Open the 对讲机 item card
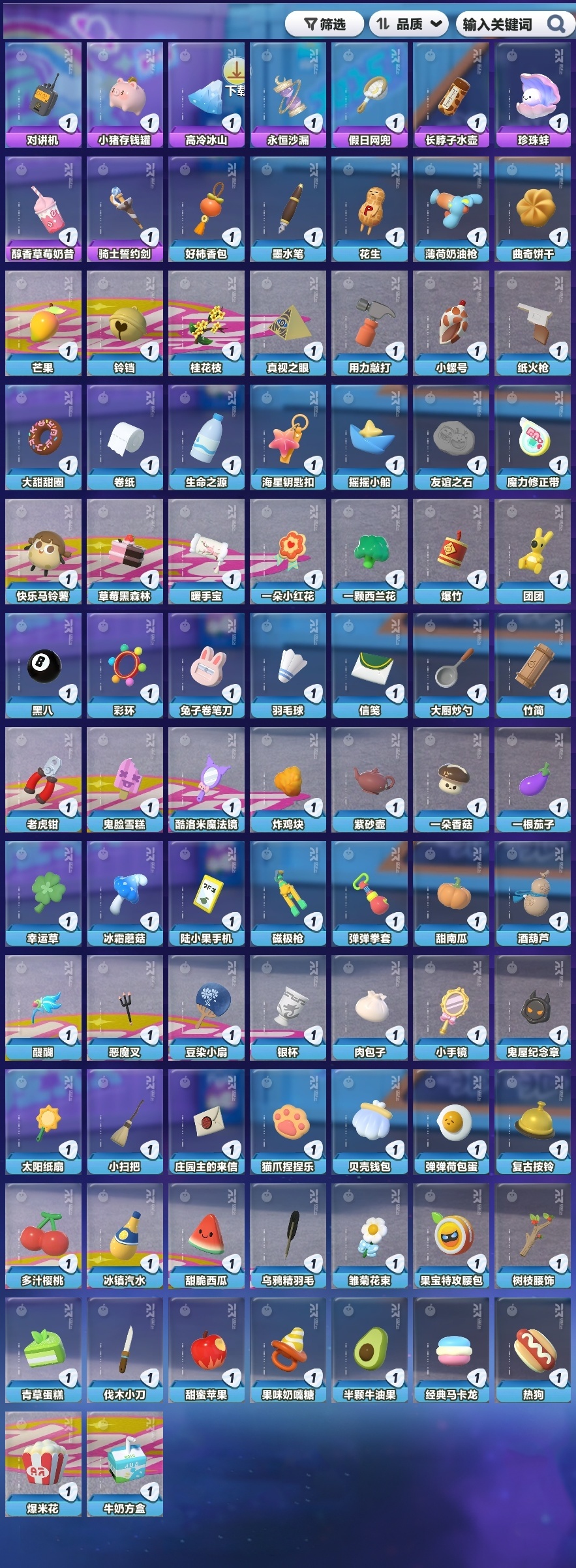This screenshot has height=1568, width=576. pos(43,95)
